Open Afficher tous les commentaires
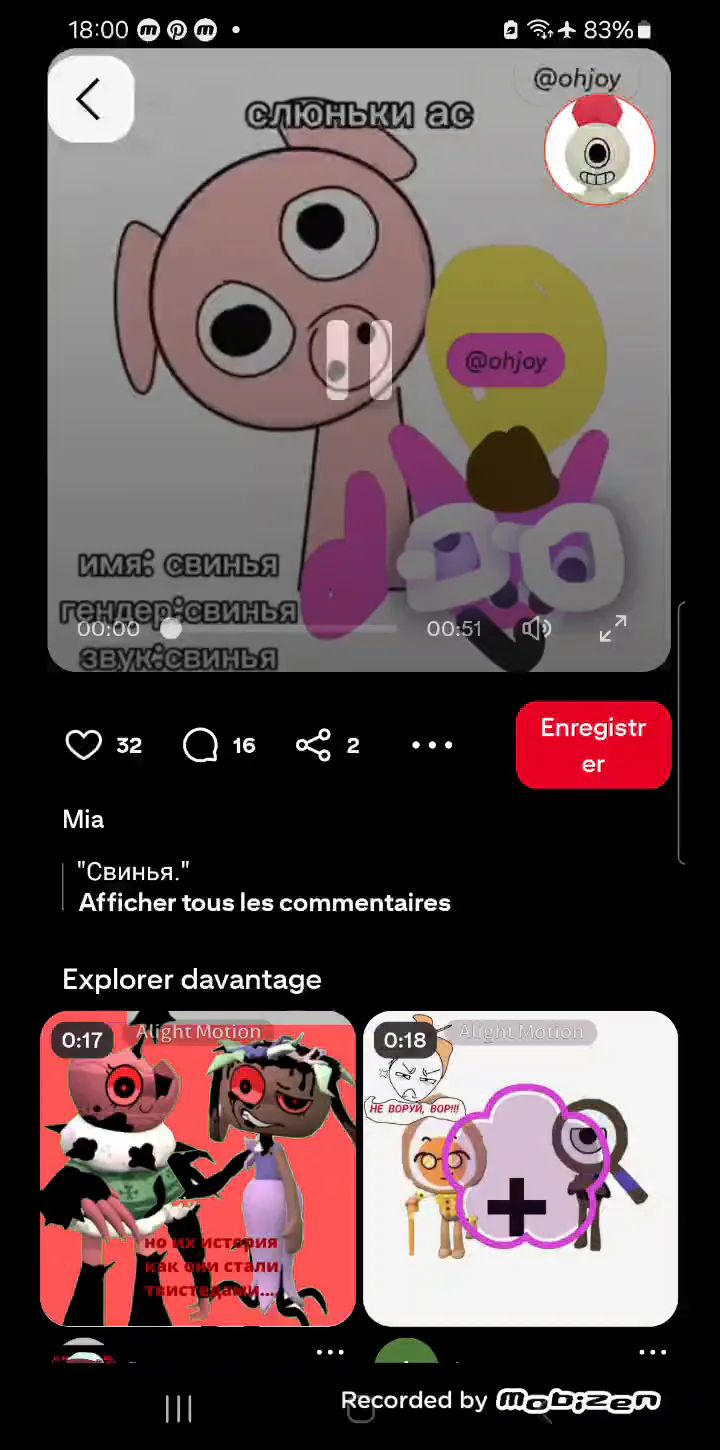720x1450 pixels. coord(265,902)
